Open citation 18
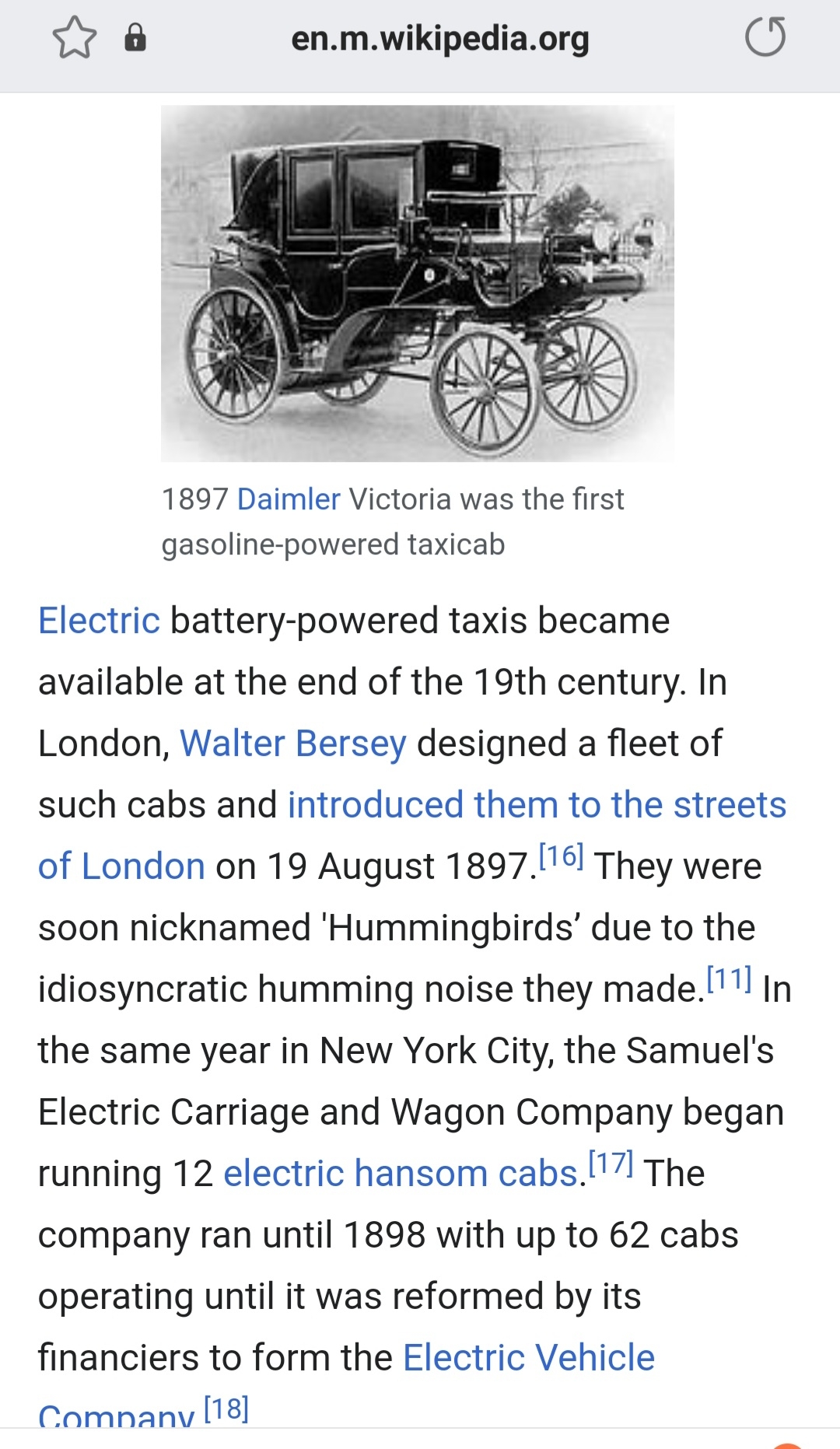The width and height of the screenshot is (840, 1449). pos(226,1409)
